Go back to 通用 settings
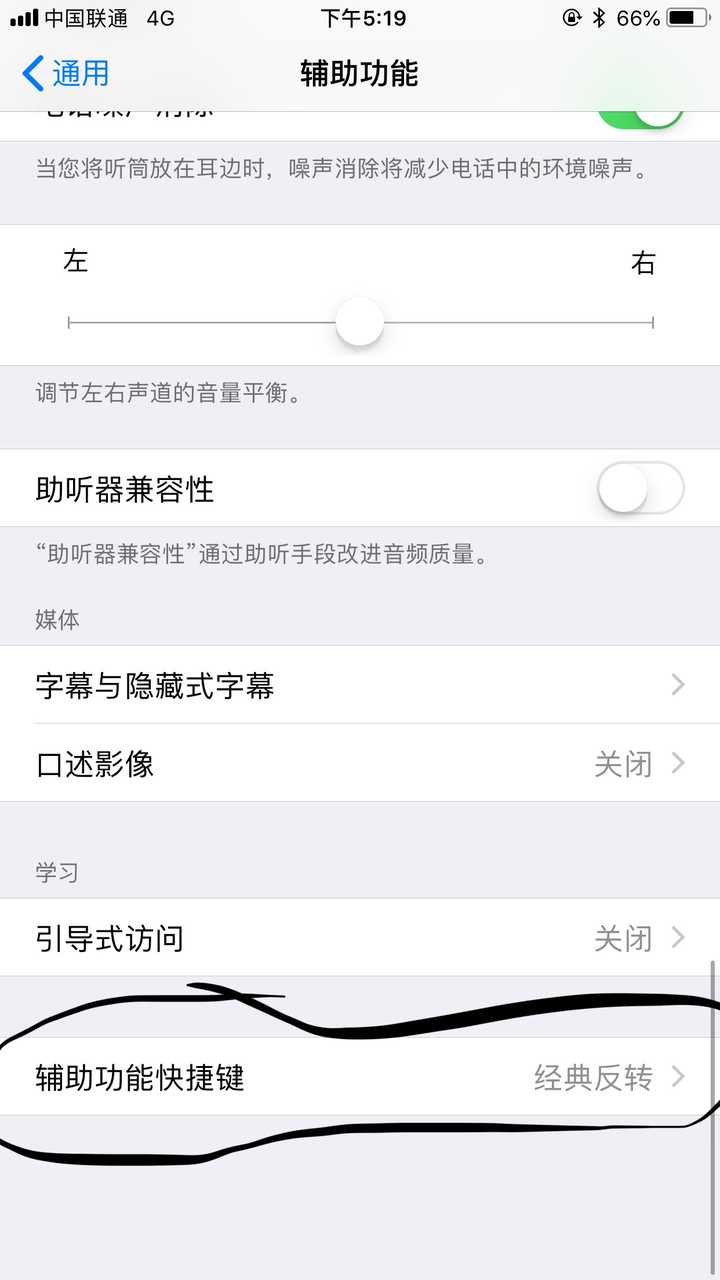 click(66, 73)
